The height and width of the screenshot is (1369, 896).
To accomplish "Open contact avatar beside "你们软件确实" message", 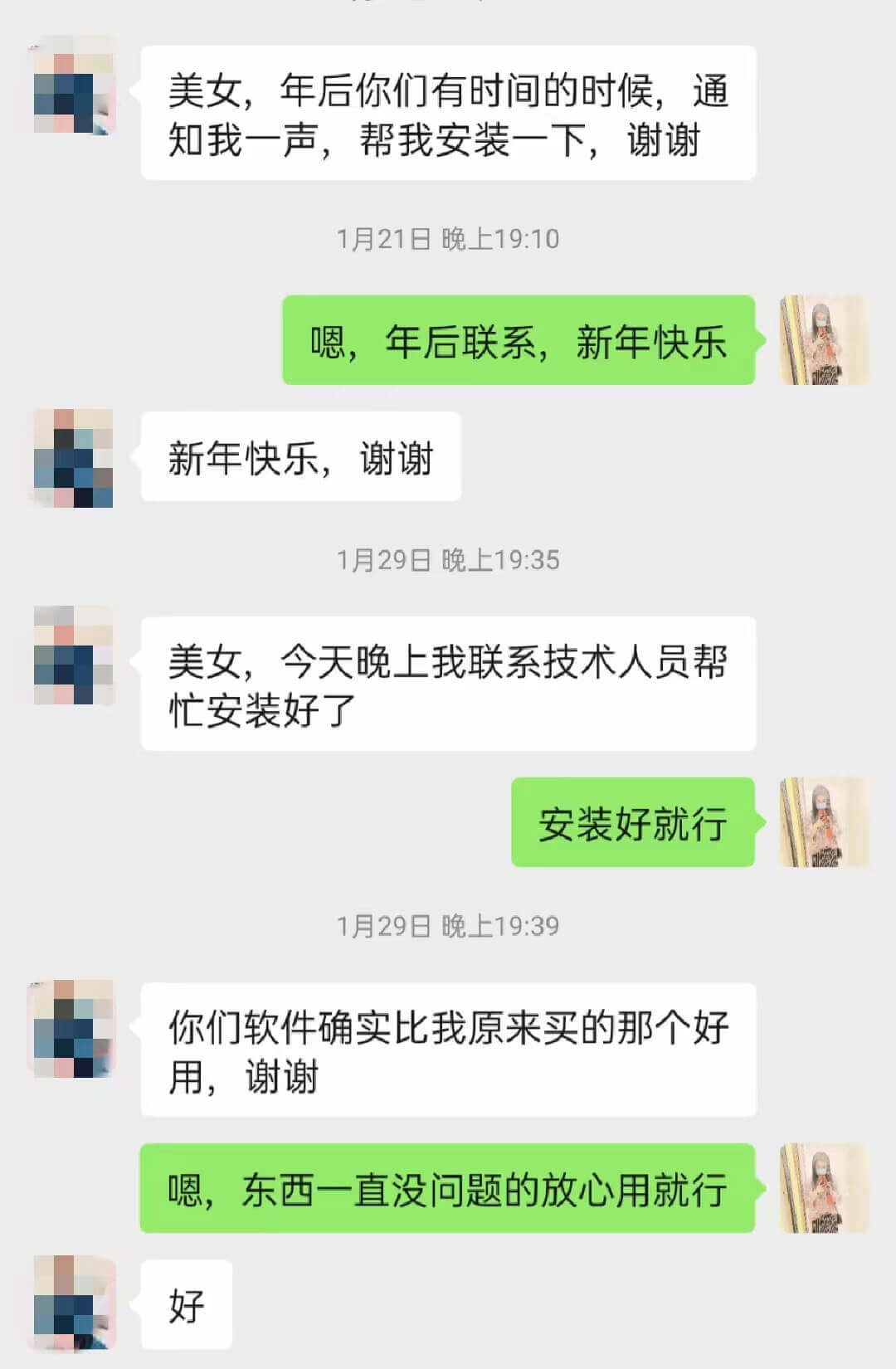I will coord(73,1029).
